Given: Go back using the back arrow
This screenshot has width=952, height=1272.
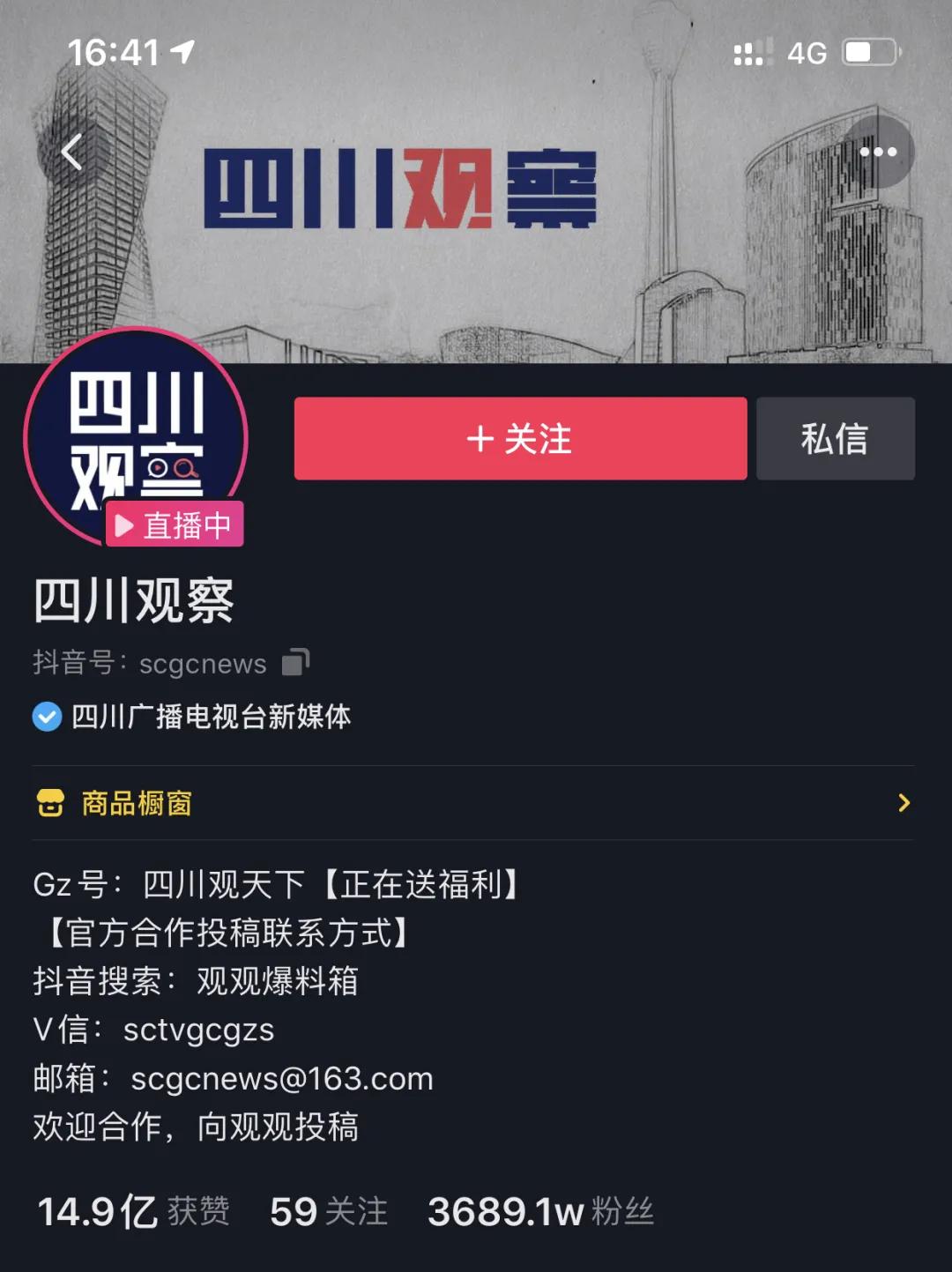Looking at the screenshot, I should click(72, 152).
